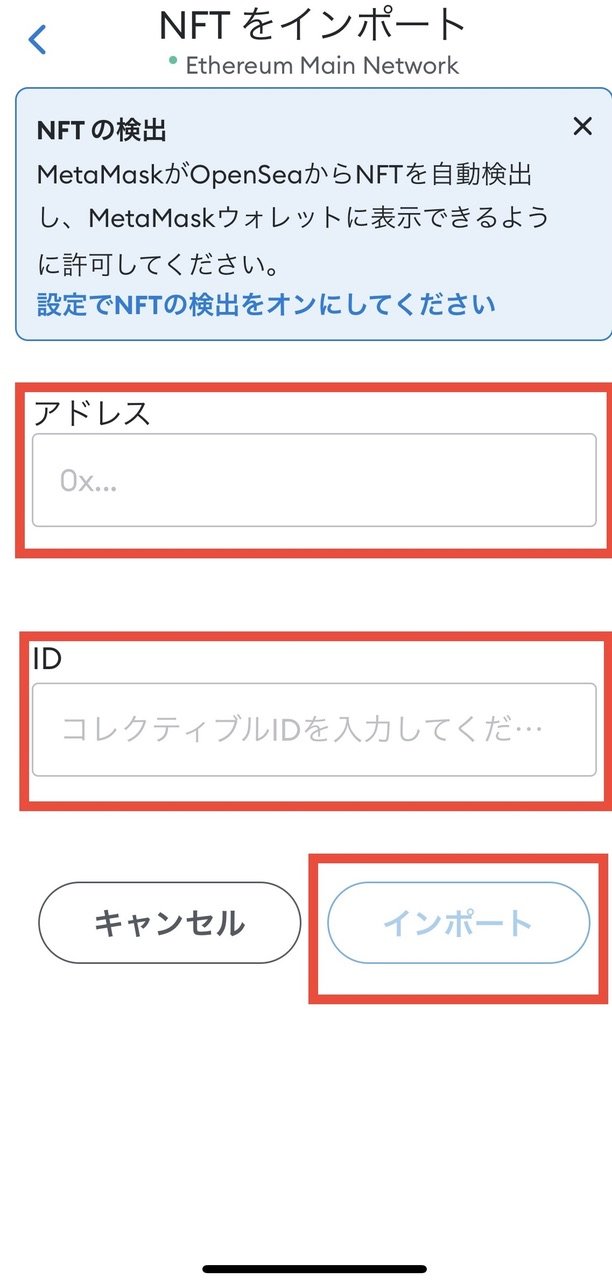
Task: Tap the キャンセル button
Action: [x=169, y=922]
